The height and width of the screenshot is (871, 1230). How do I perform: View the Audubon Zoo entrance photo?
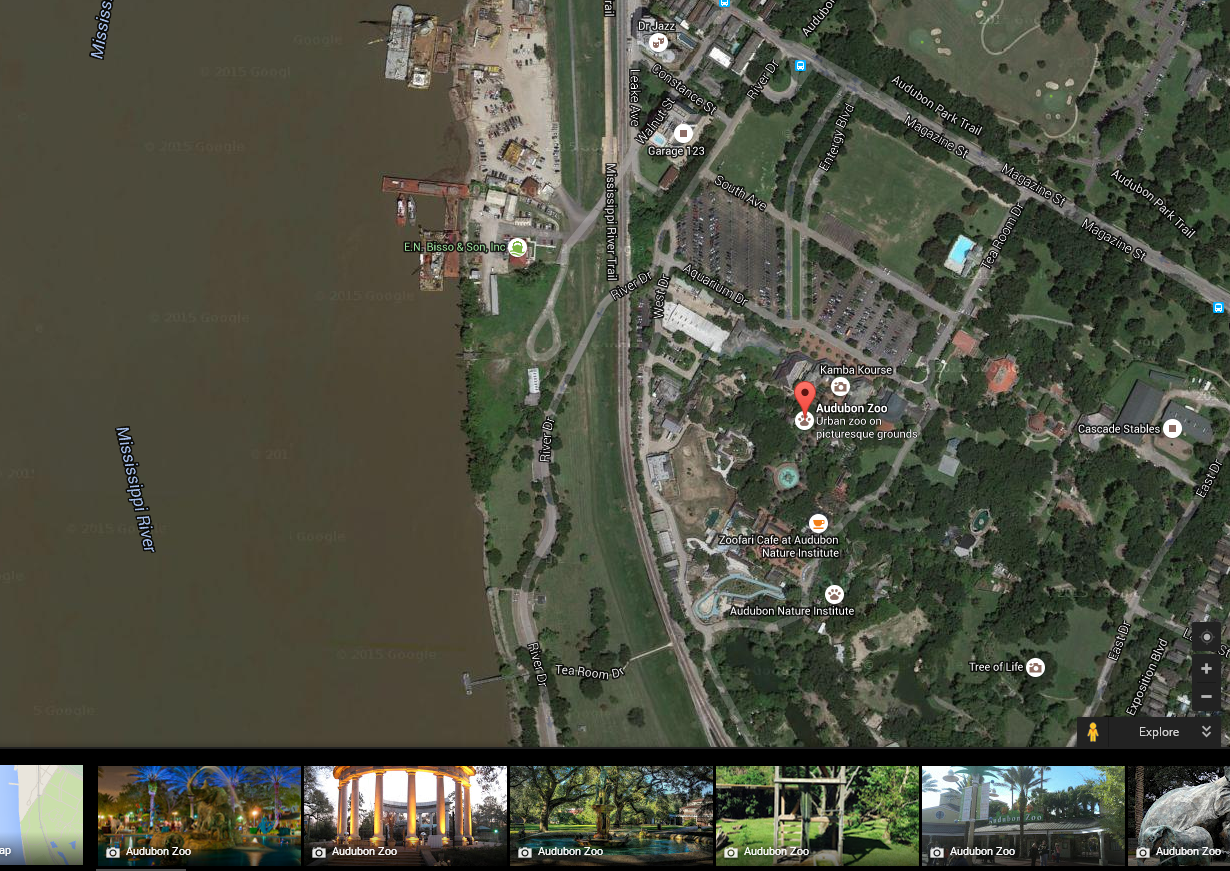(1023, 815)
